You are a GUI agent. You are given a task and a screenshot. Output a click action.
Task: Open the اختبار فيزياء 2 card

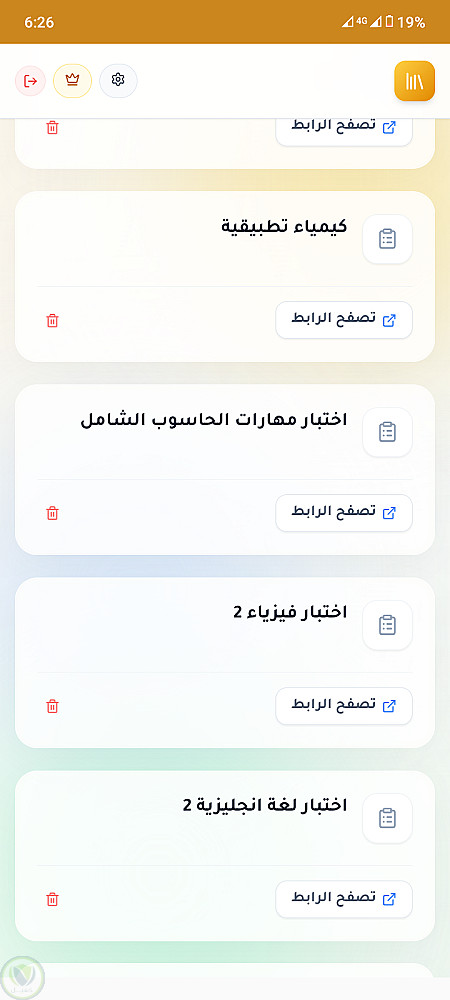tap(225, 663)
